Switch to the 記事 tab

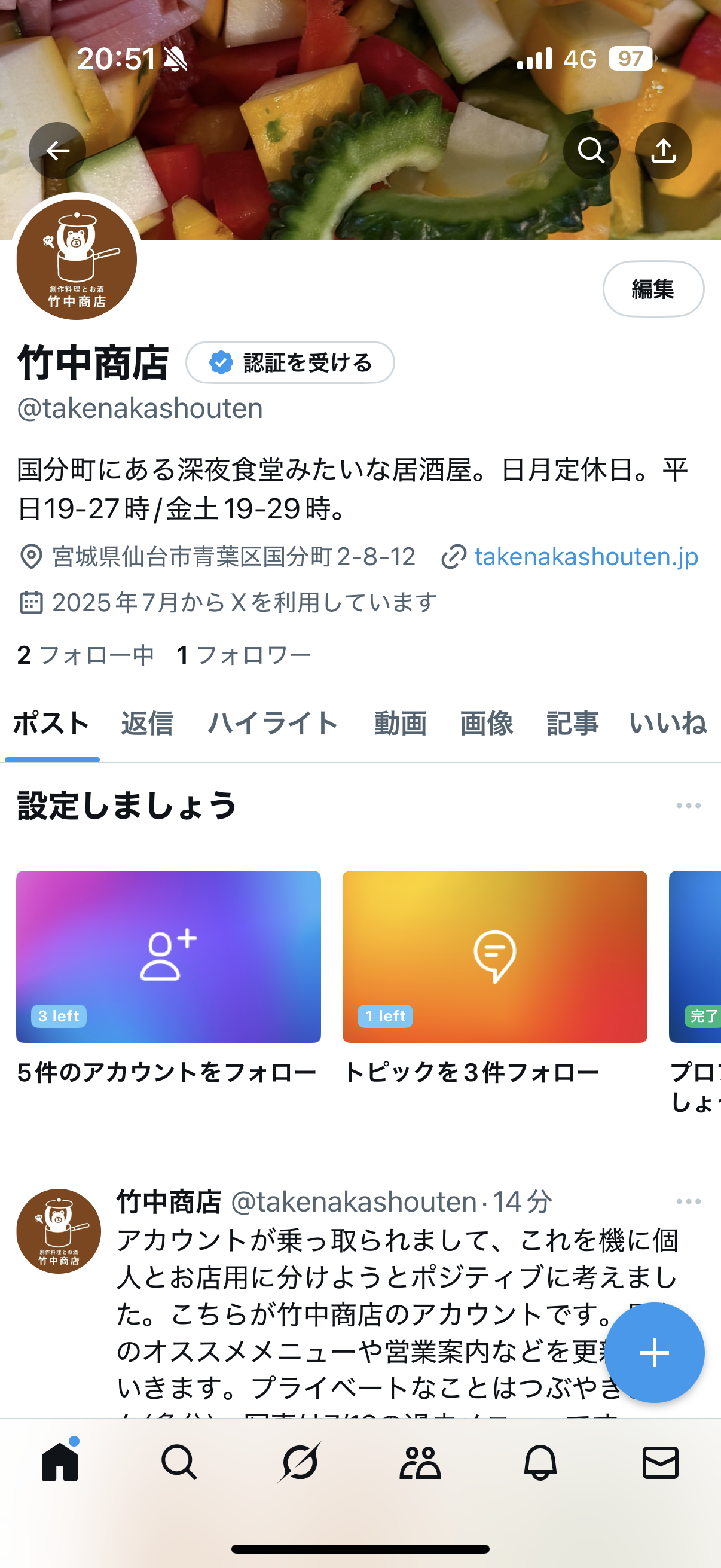573,724
